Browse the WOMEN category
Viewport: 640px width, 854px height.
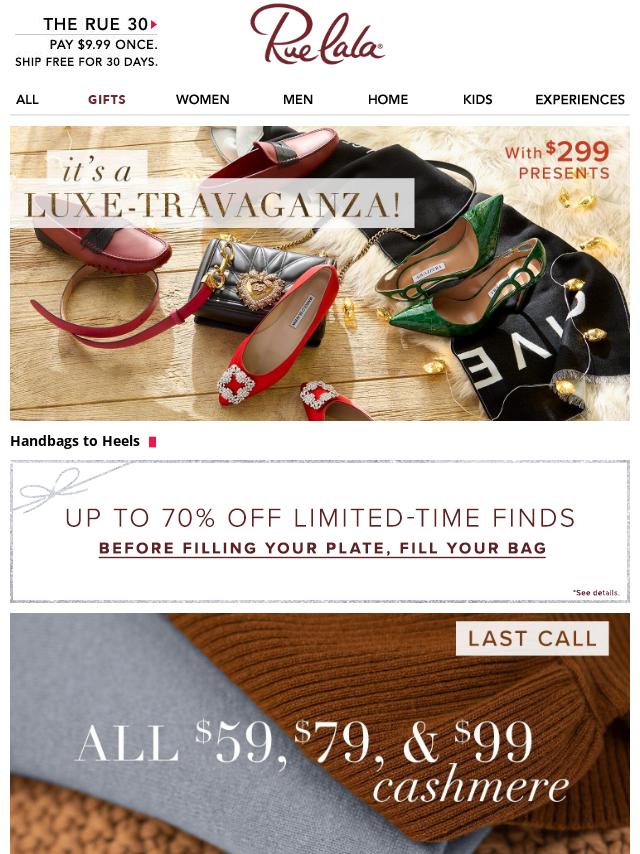(x=203, y=100)
